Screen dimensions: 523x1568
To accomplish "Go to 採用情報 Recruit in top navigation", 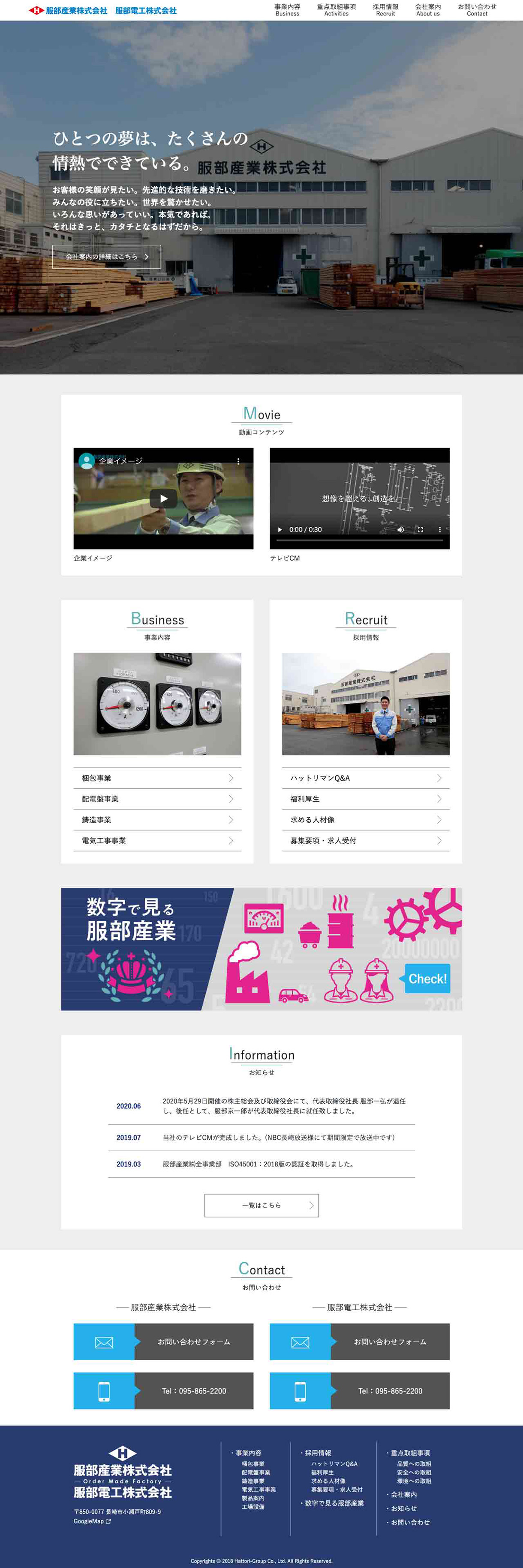I will click(385, 10).
